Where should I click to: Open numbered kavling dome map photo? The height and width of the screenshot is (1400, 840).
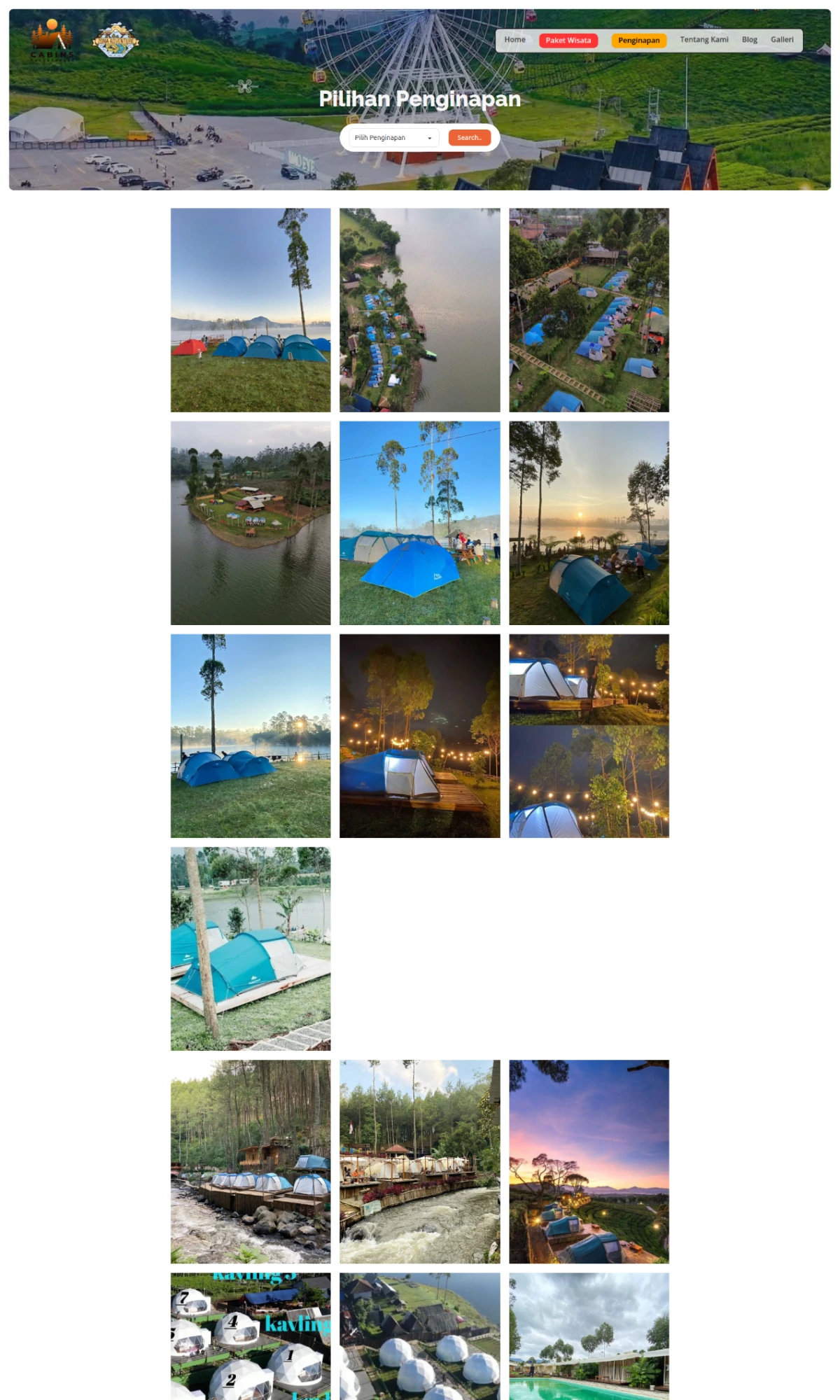coord(251,1336)
